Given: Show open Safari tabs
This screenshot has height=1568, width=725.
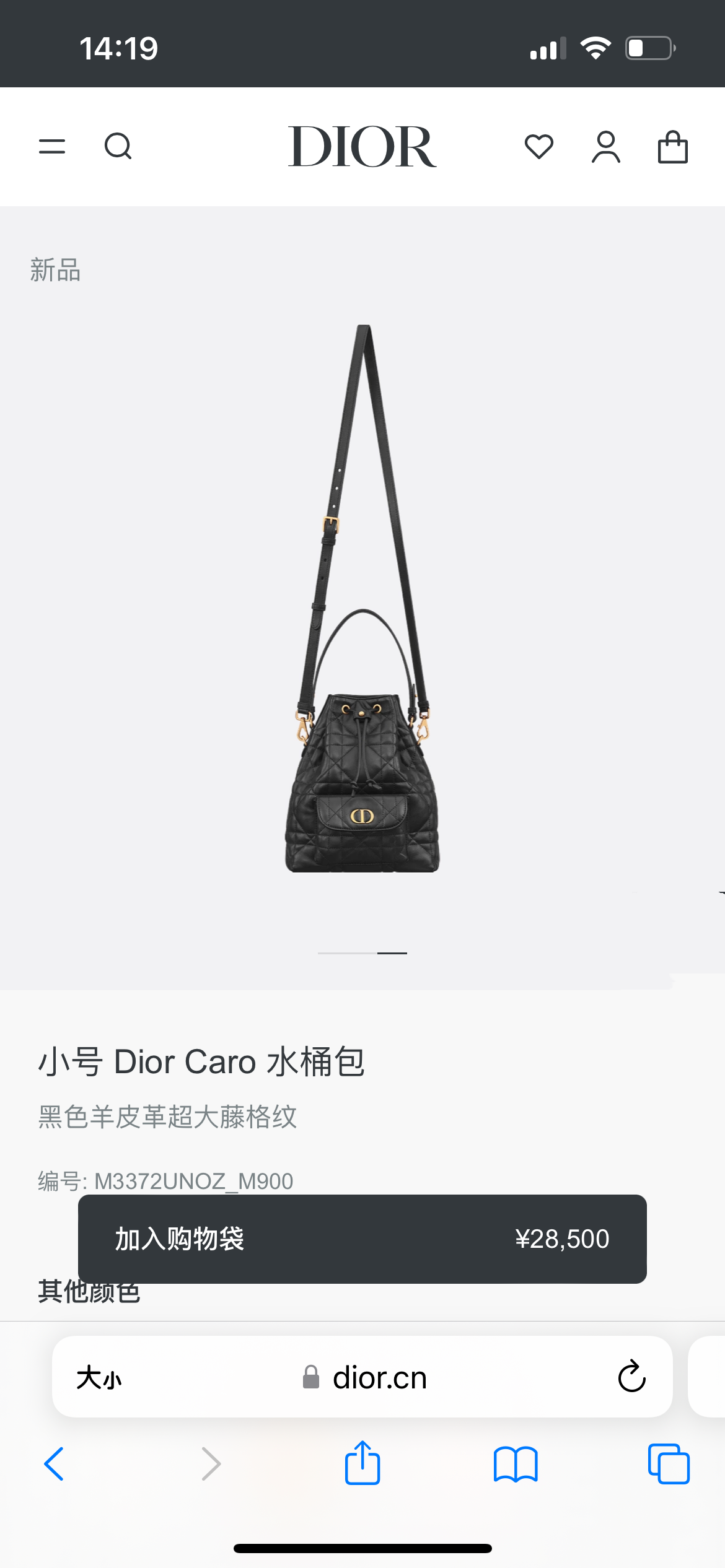Looking at the screenshot, I should click(669, 1464).
